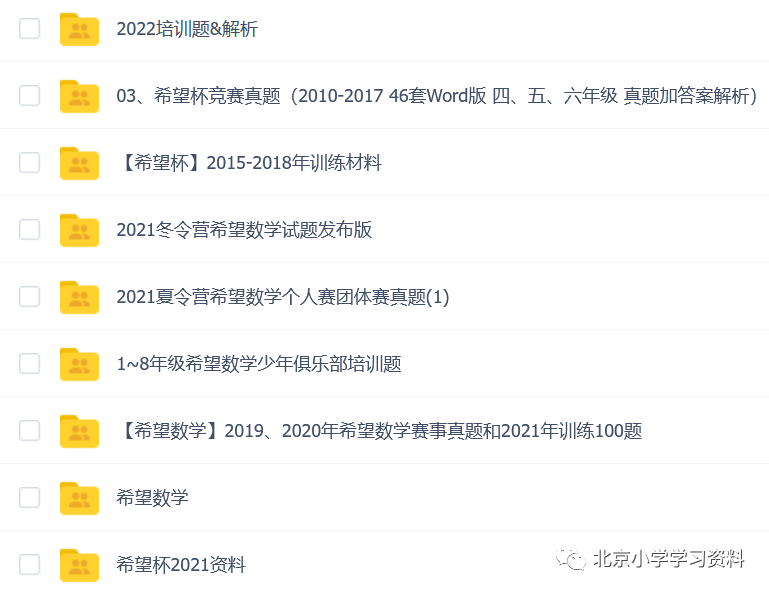Open 2021夏令营希望数学个人赛团体赛真题(1) folder
Screen dimensions: 769x592
283,297
